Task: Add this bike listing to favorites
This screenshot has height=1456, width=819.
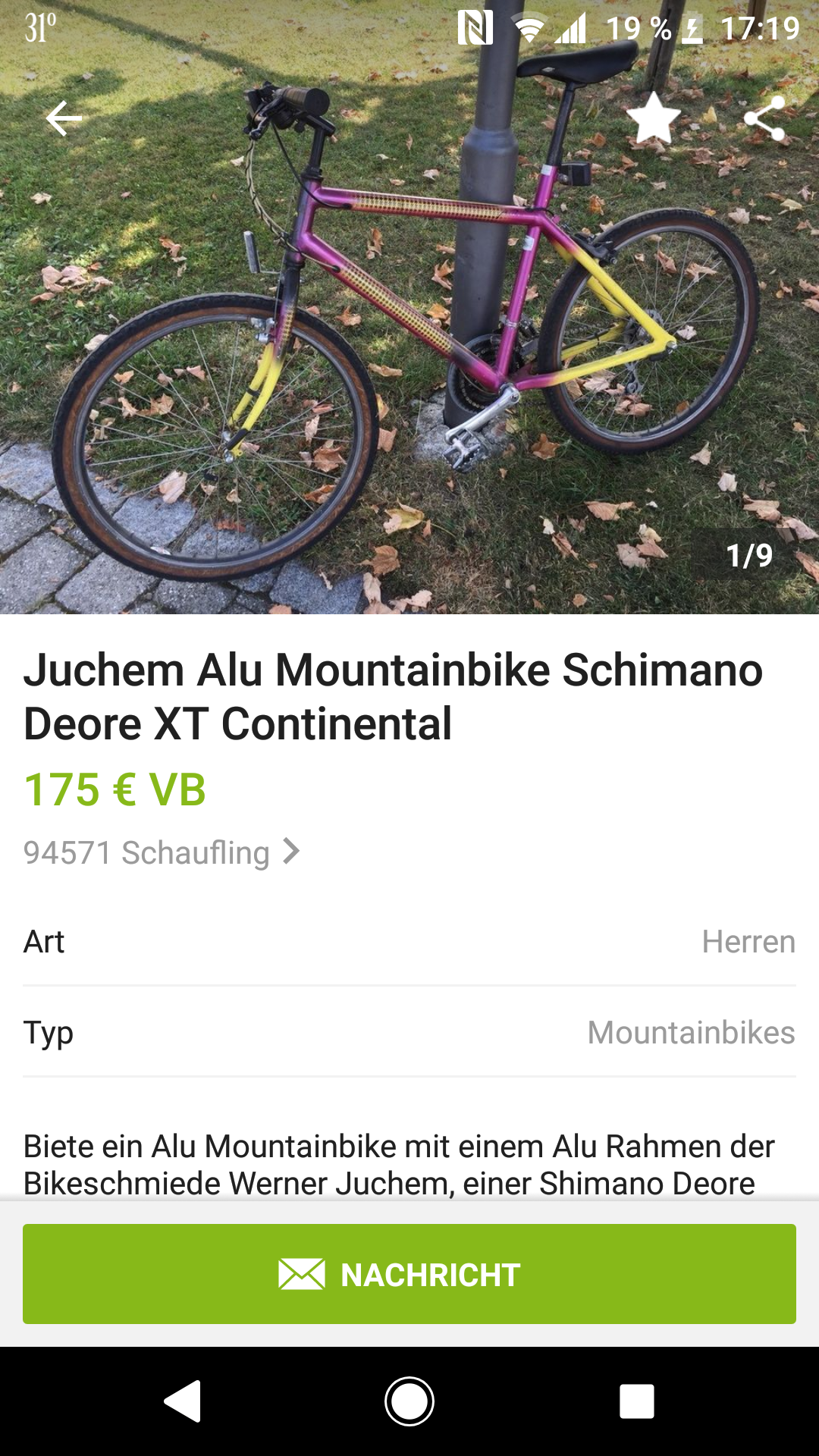Action: (653, 119)
